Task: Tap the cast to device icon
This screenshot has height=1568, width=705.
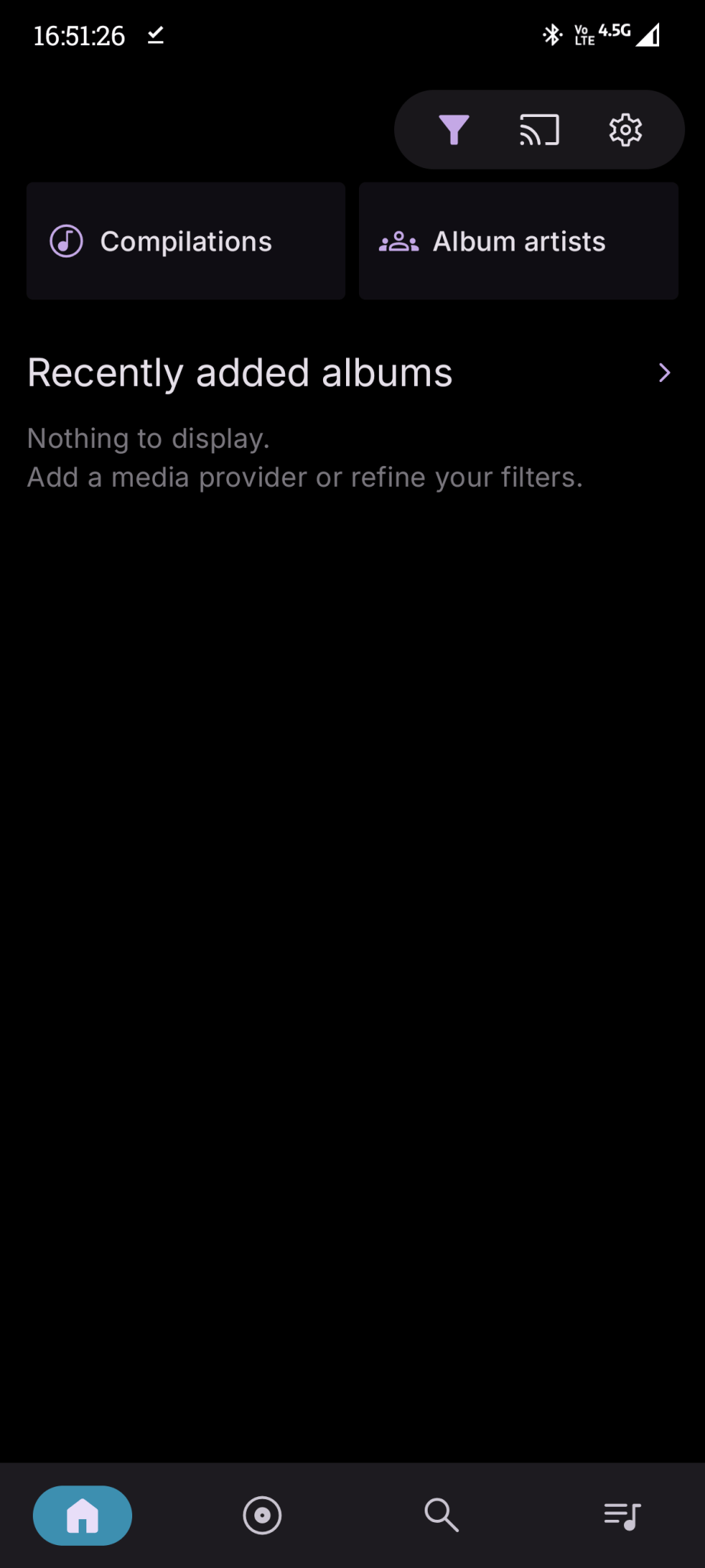Action: [x=539, y=130]
